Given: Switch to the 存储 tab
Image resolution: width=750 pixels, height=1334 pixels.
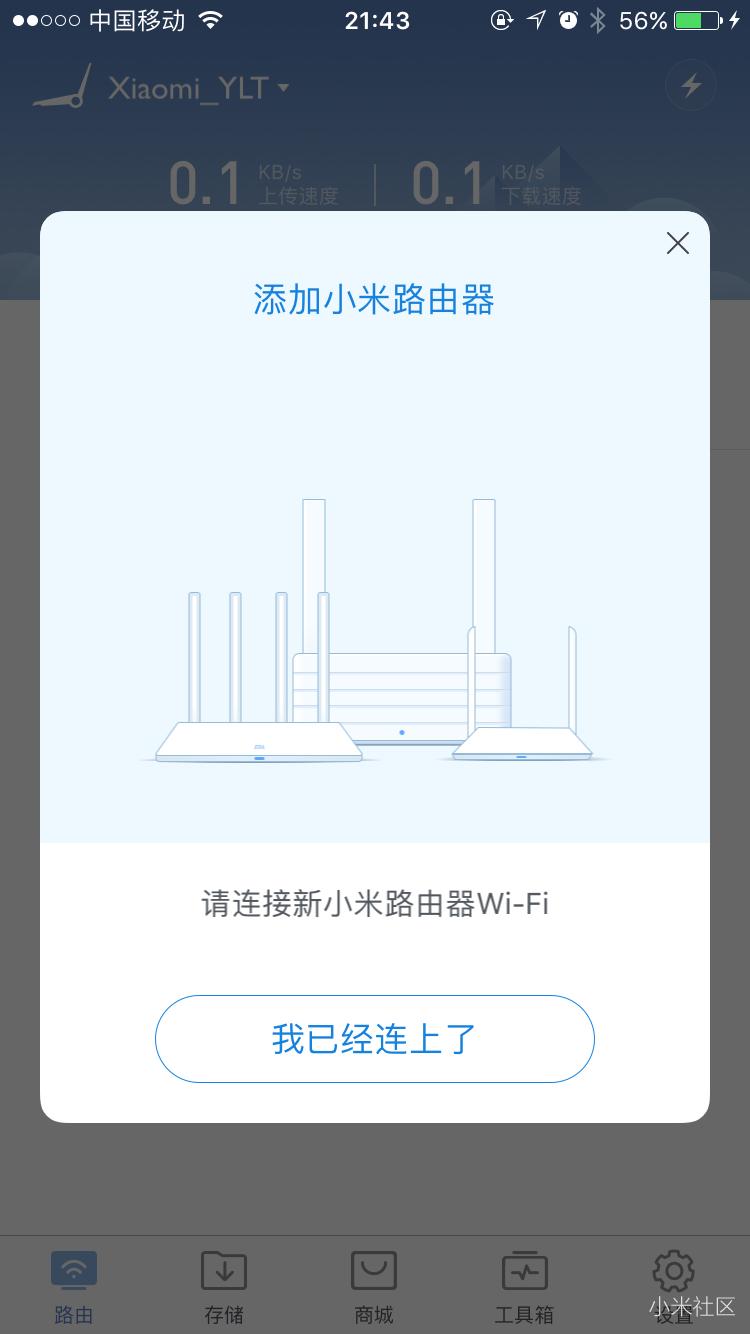Looking at the screenshot, I should 223,1285.
